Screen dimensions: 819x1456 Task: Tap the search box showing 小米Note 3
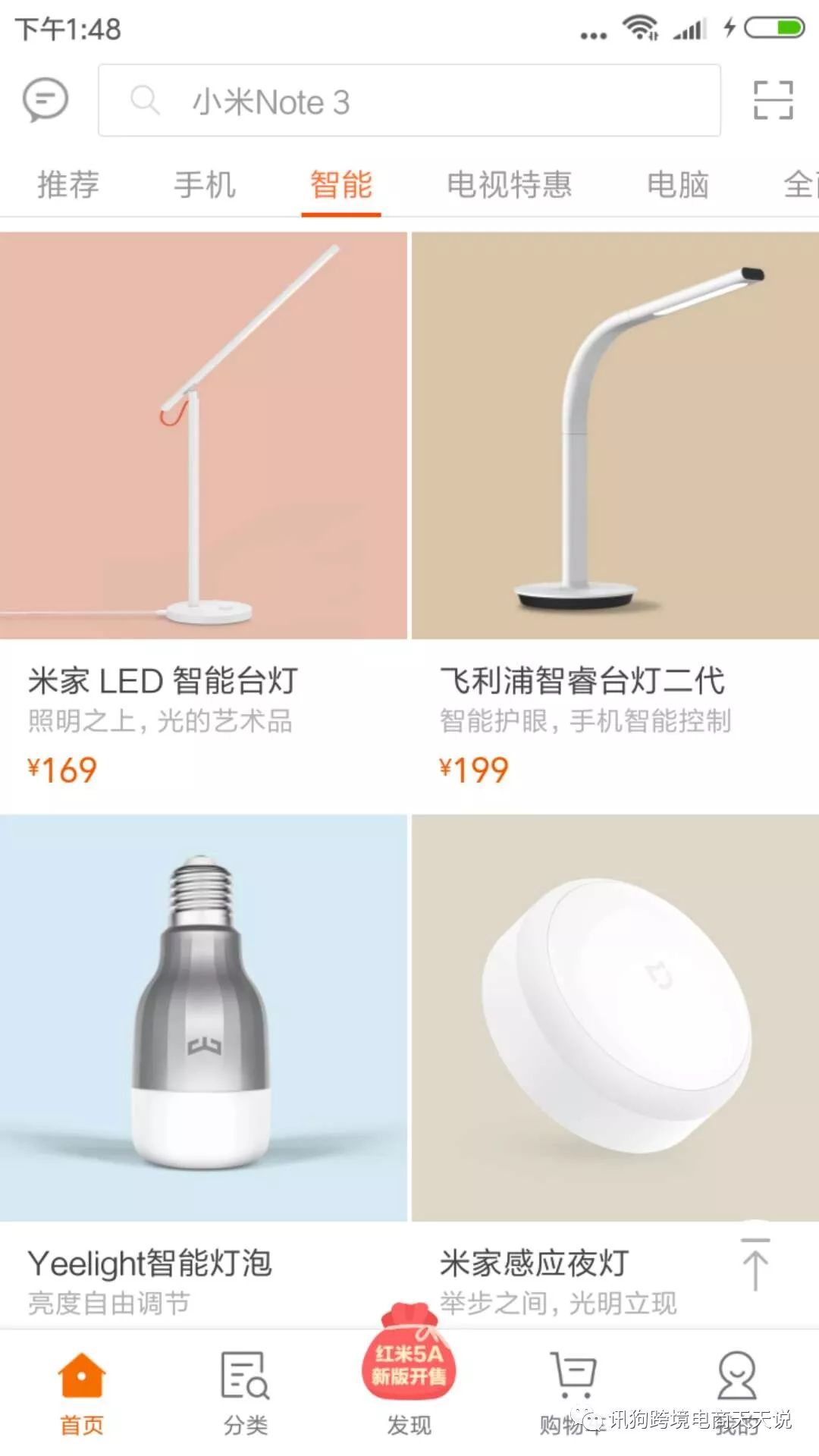tap(409, 101)
